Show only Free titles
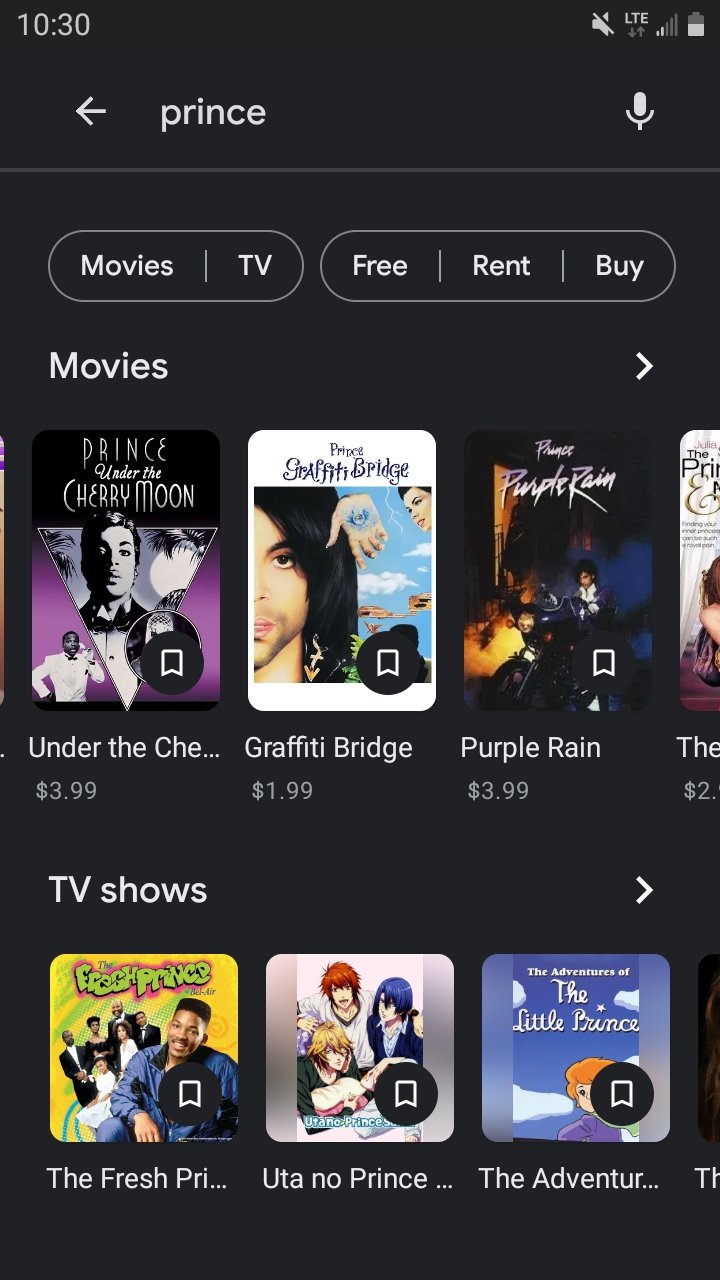 tap(380, 266)
